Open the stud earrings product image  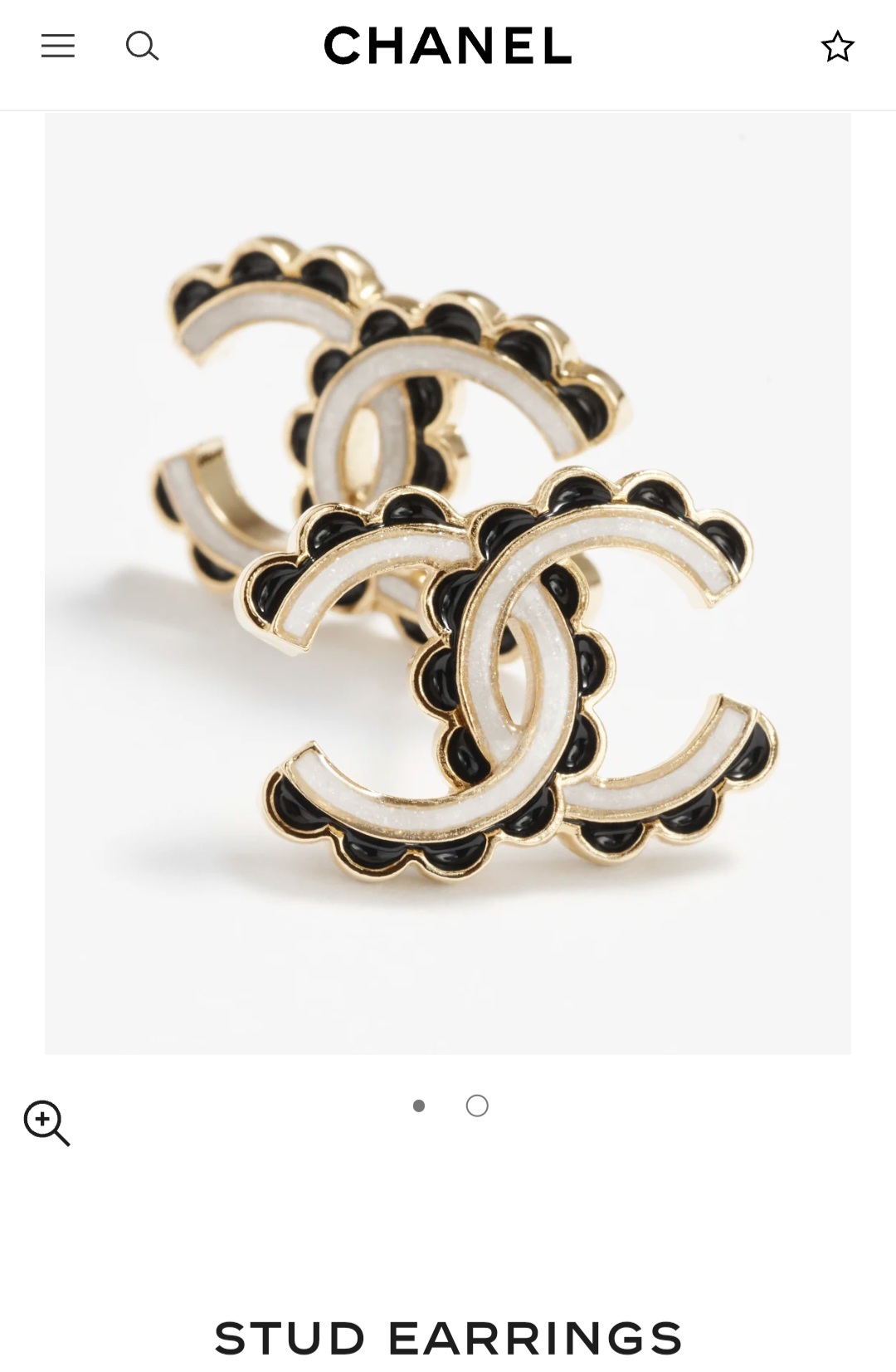[447, 583]
